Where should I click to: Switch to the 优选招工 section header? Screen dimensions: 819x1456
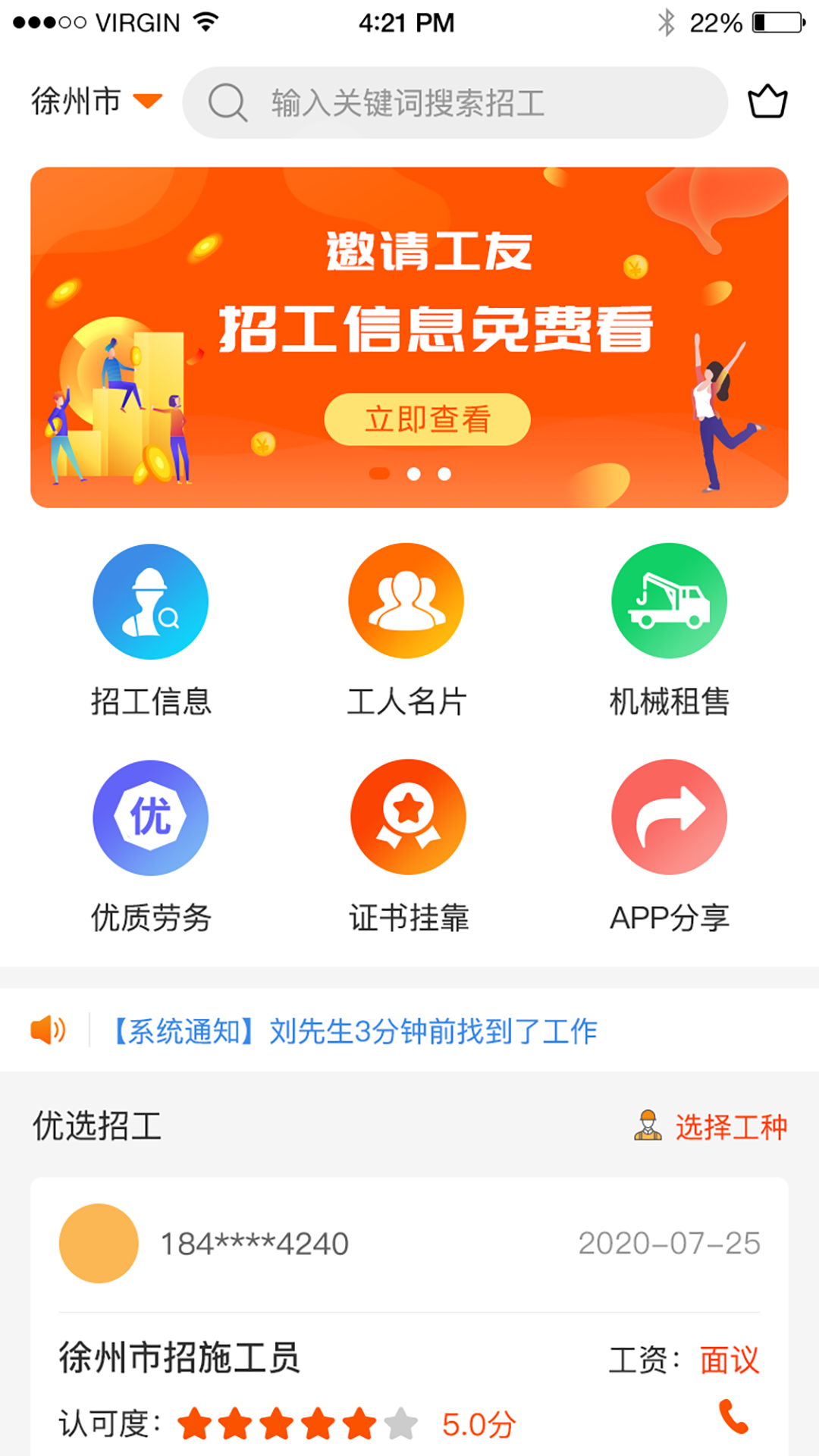(x=99, y=1126)
